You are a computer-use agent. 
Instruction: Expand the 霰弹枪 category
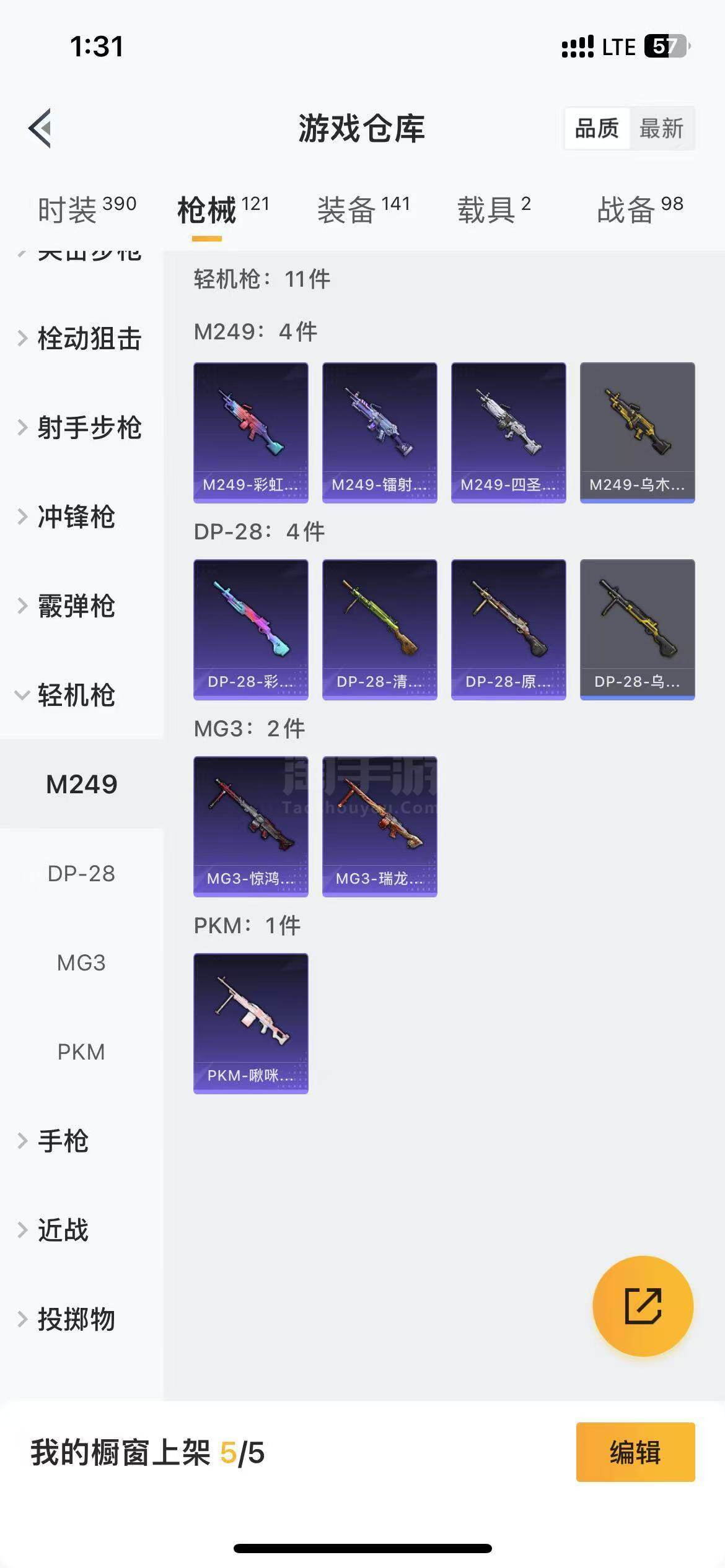(x=76, y=606)
